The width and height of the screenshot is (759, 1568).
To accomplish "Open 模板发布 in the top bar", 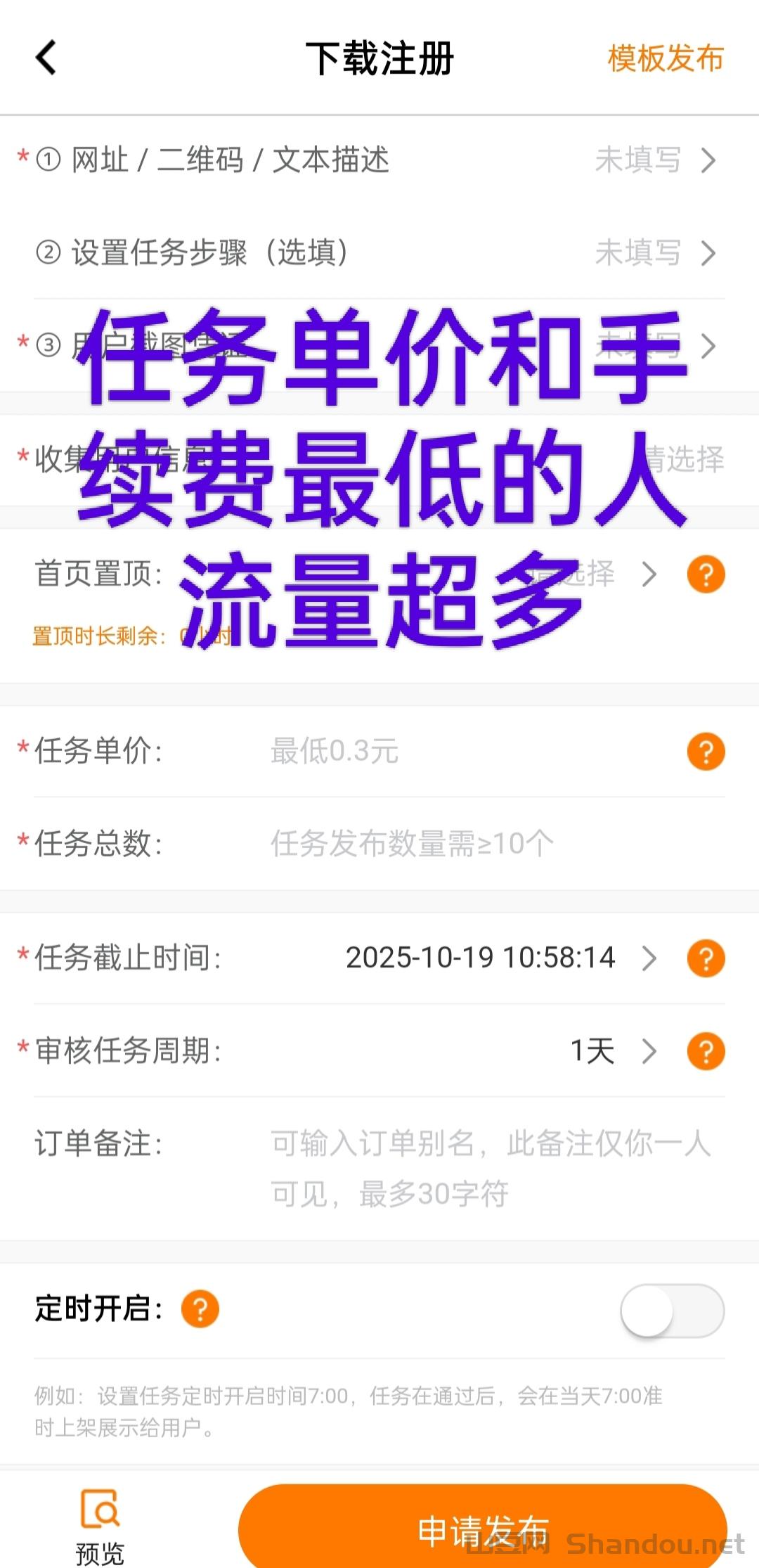I will (665, 58).
